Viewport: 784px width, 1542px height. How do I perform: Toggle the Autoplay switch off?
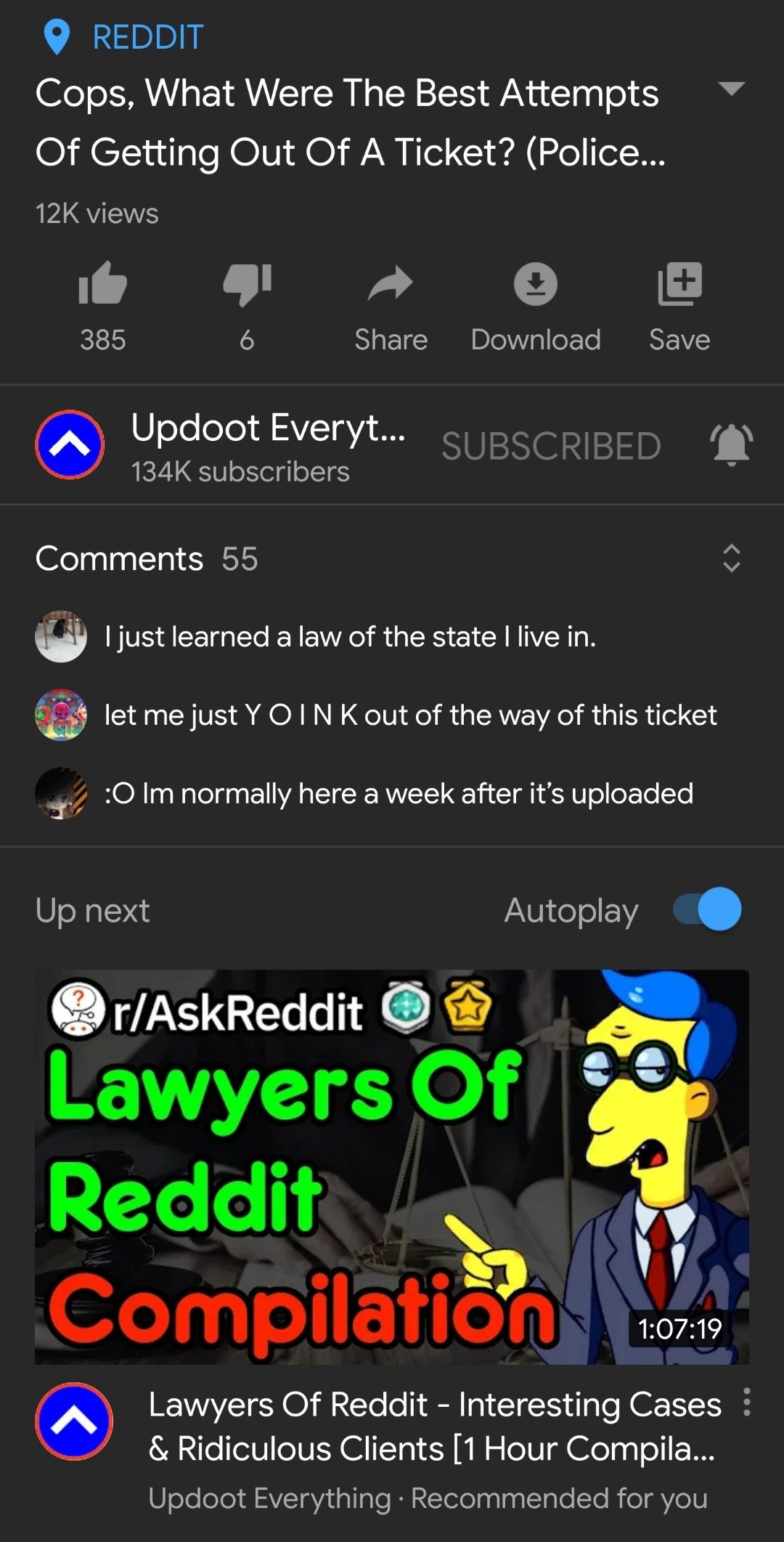tap(708, 909)
